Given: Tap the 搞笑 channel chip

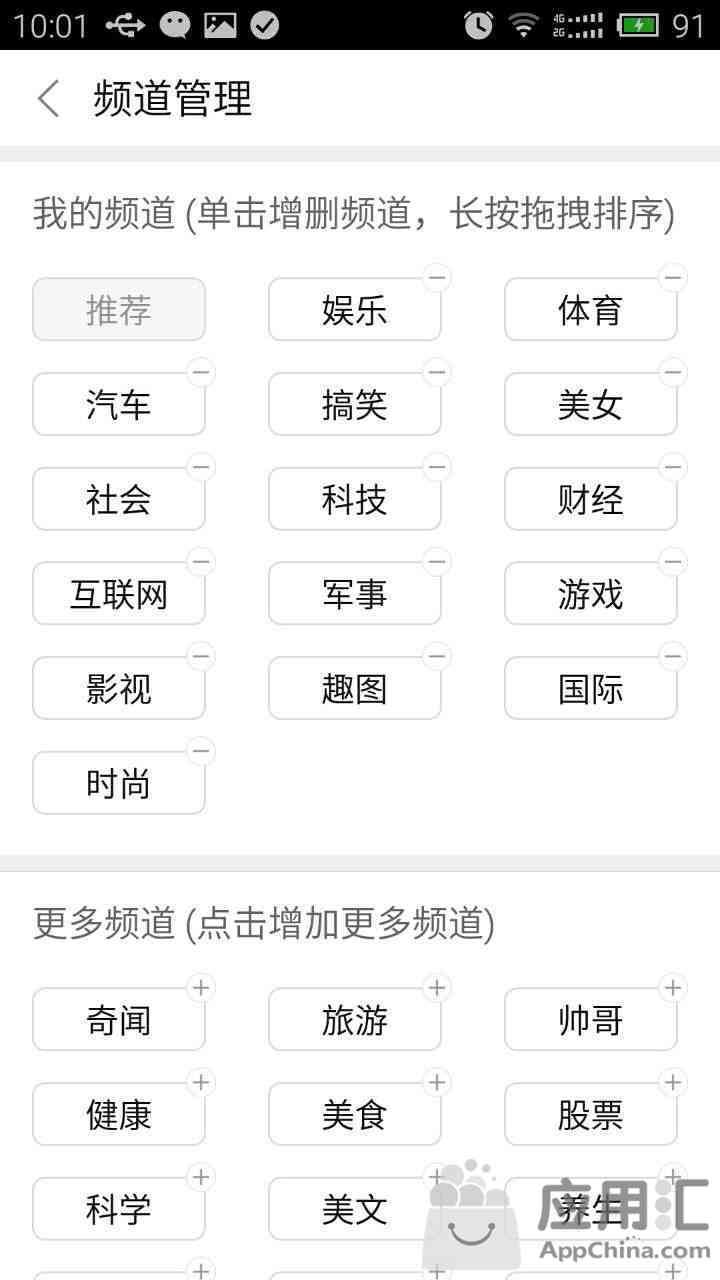Looking at the screenshot, I should click(354, 405).
